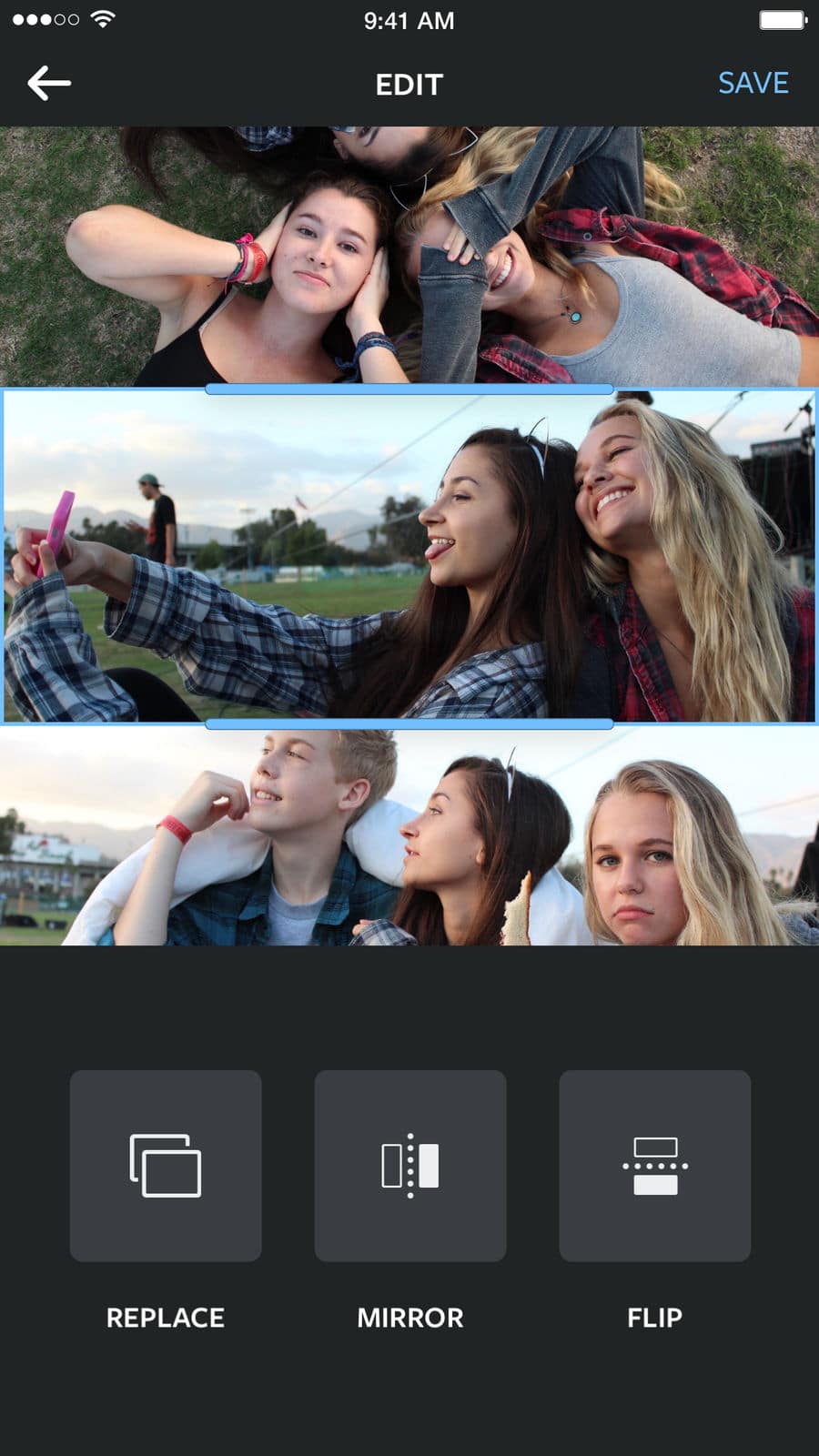Tap the Replace button
819x1456 pixels.
[x=166, y=1166]
